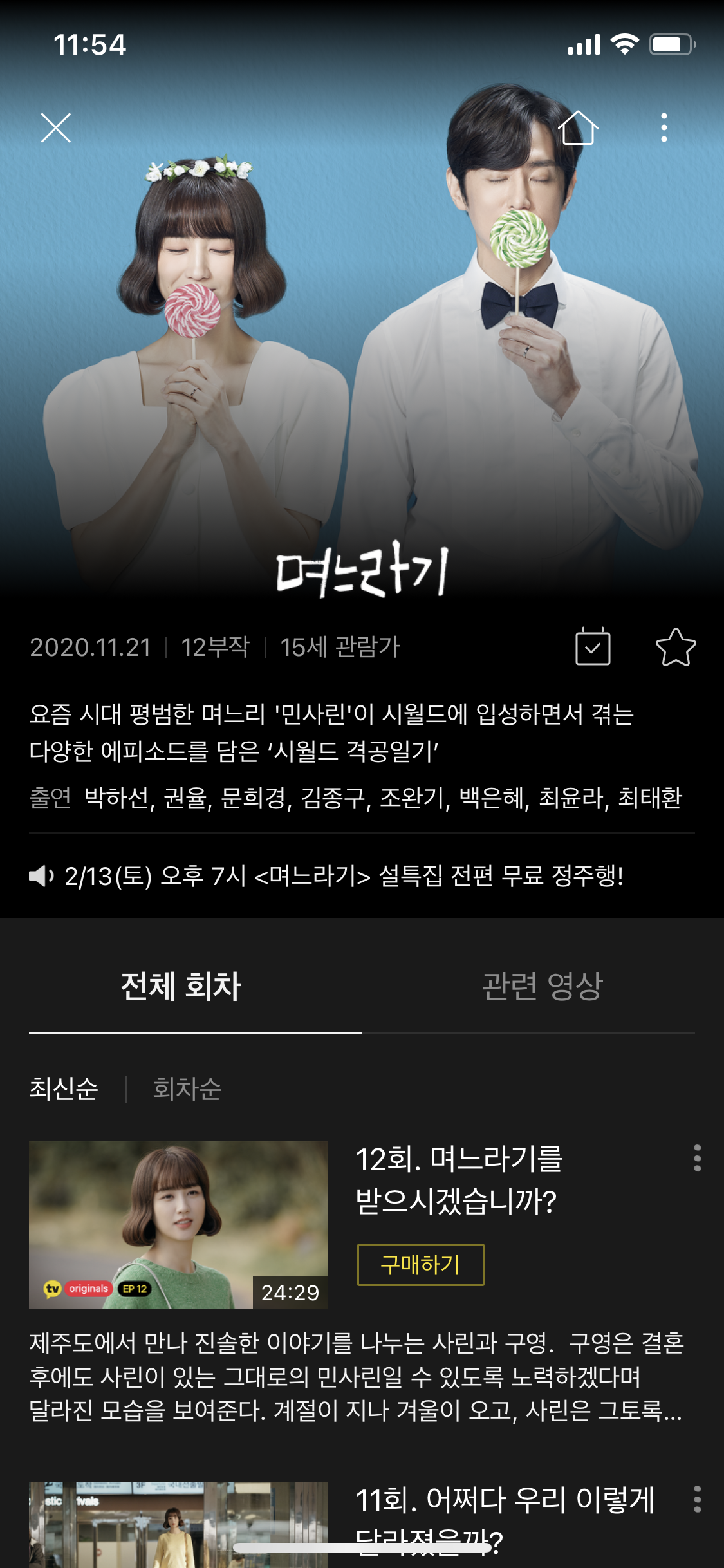Viewport: 724px width, 1568px height.
Task: Tap 구매하기 for episode 12
Action: [420, 1265]
